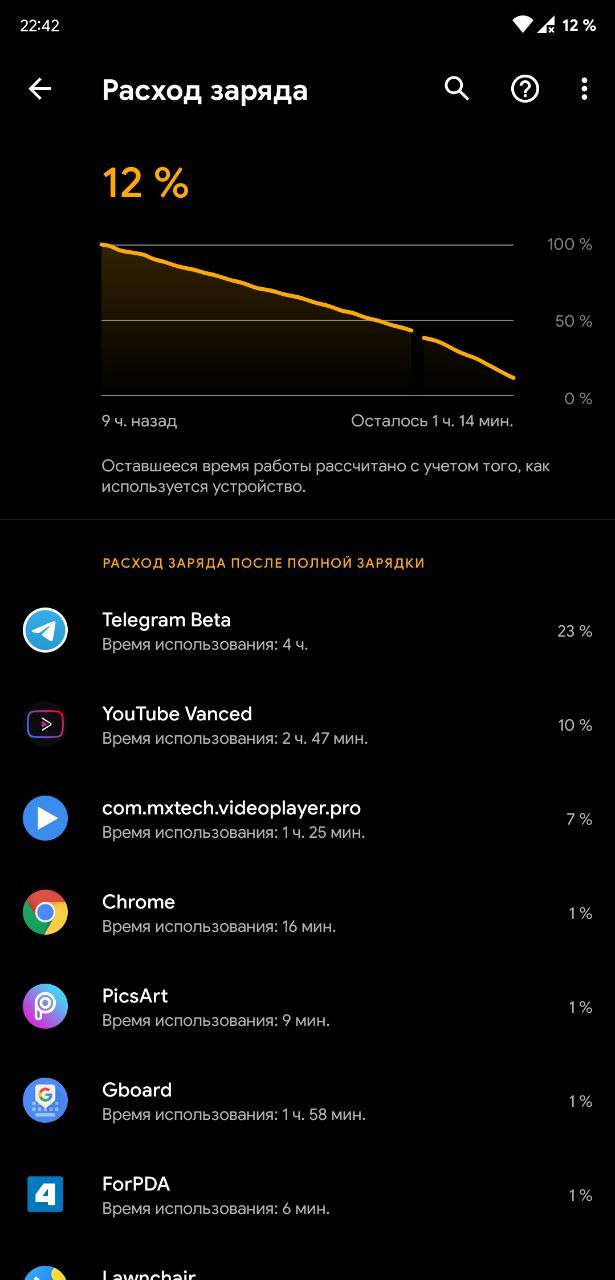Open the three-dot overflow menu

(x=584, y=89)
